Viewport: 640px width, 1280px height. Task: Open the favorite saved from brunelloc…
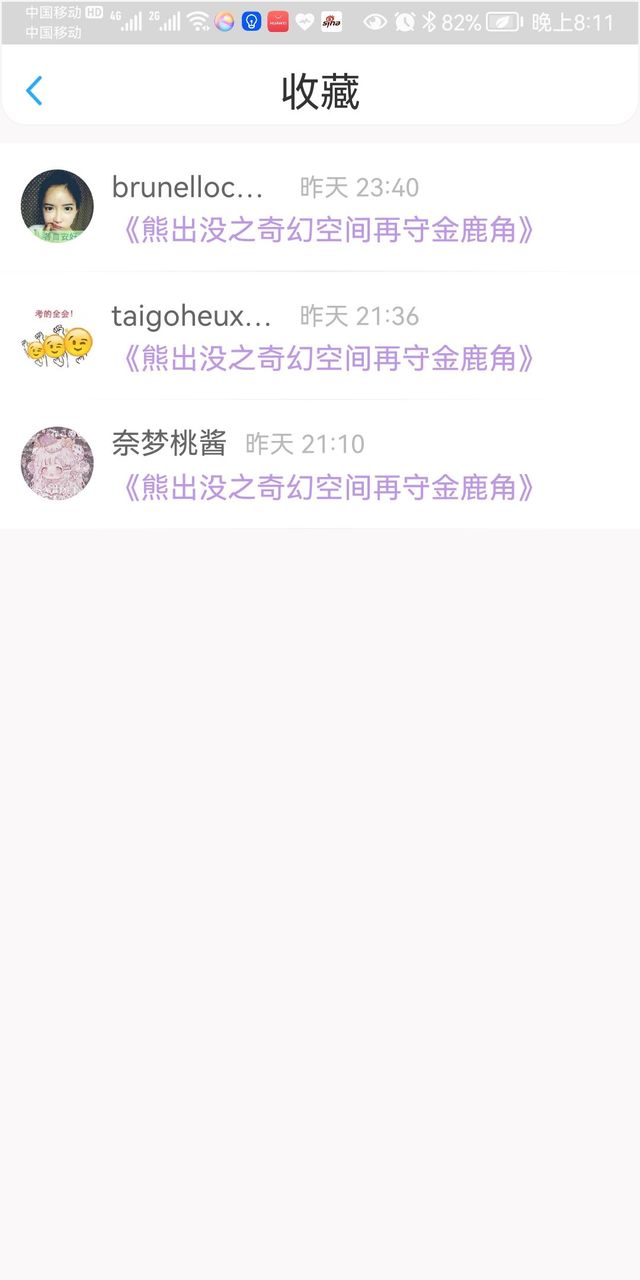[x=320, y=207]
